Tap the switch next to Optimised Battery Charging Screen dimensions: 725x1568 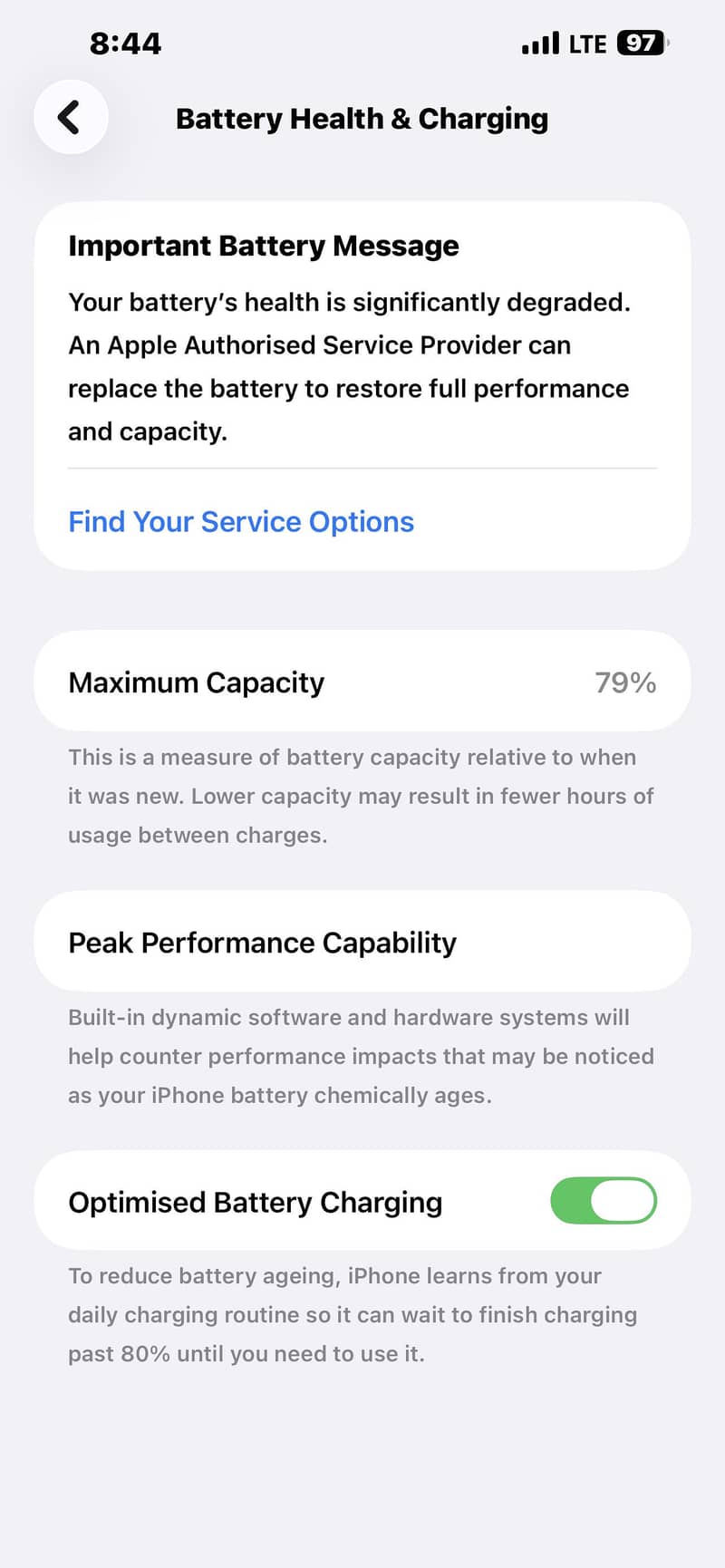tap(604, 1200)
